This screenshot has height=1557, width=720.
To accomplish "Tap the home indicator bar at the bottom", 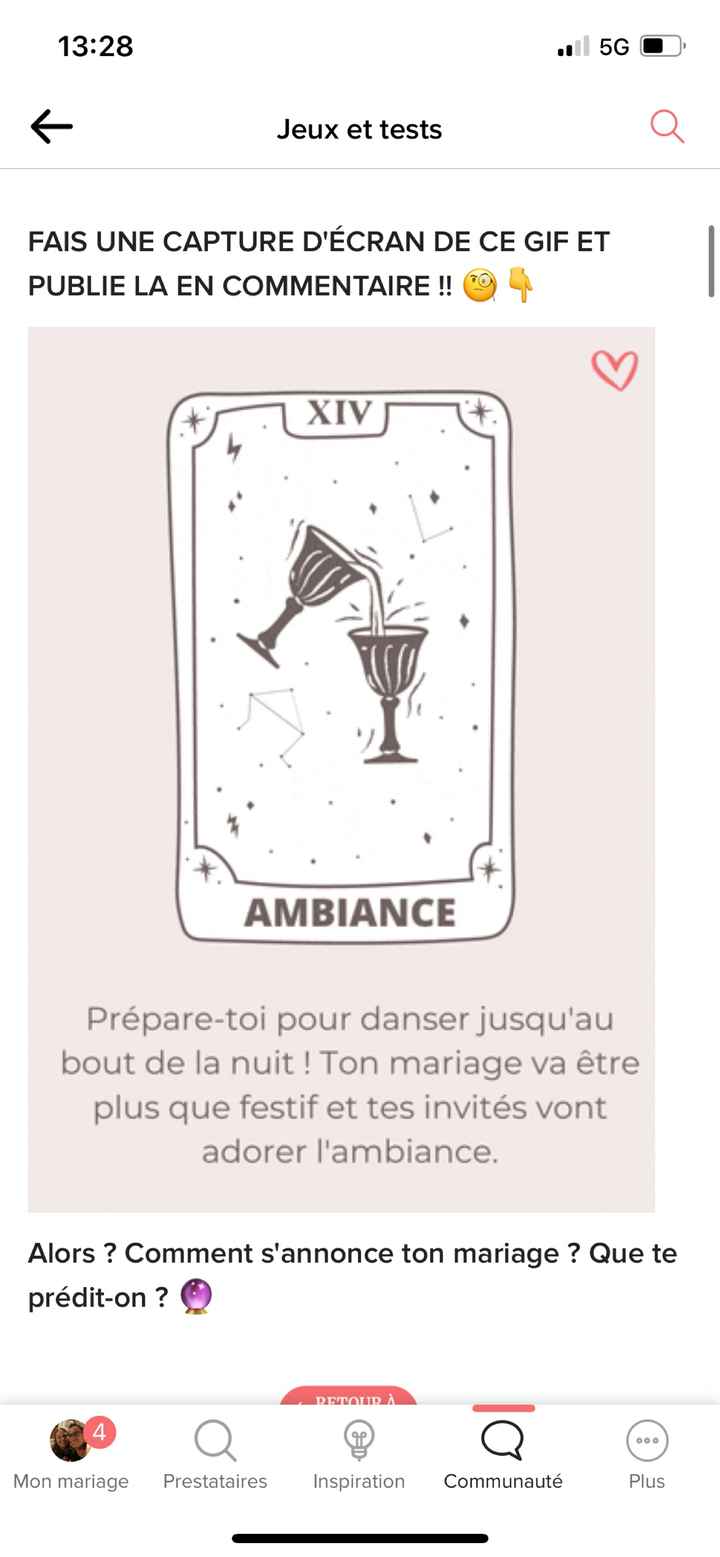I will click(360, 1535).
